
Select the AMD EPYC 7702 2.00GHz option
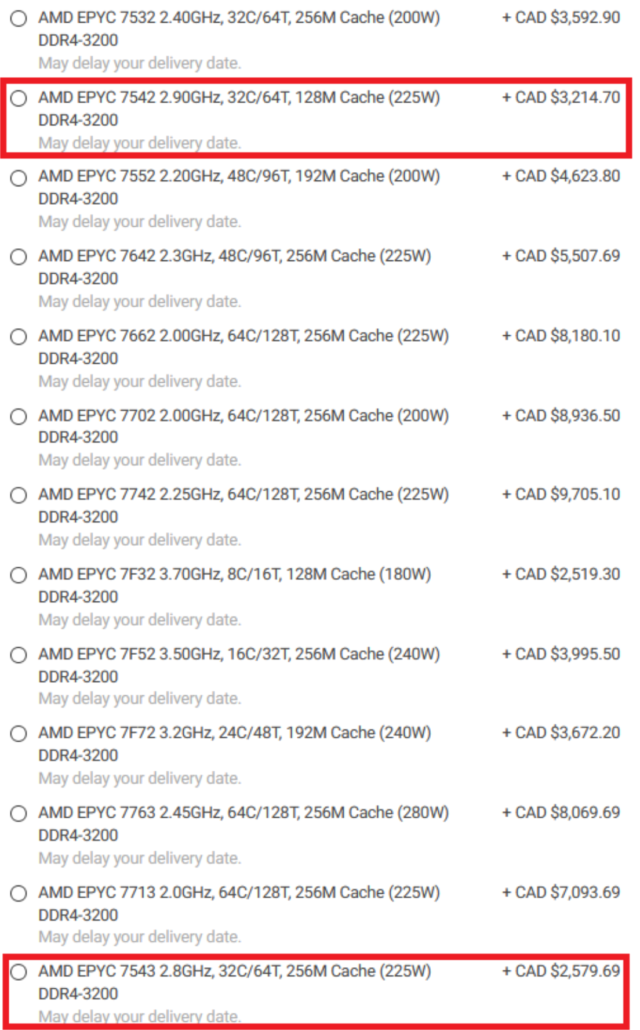click(18, 416)
